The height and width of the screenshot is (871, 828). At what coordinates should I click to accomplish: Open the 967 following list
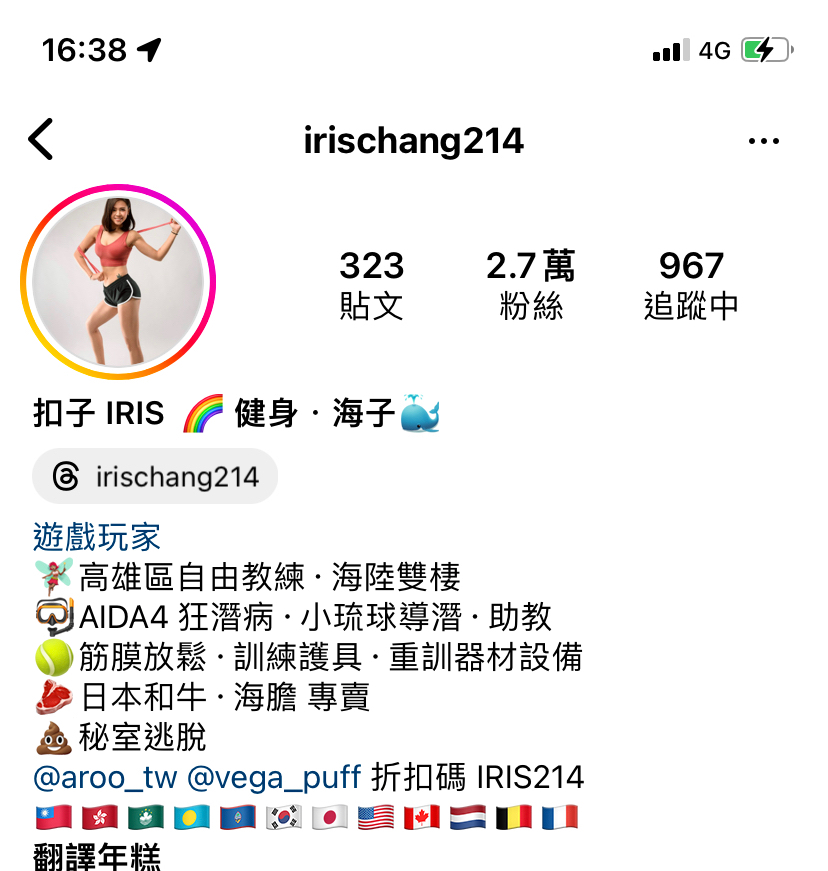coord(690,284)
